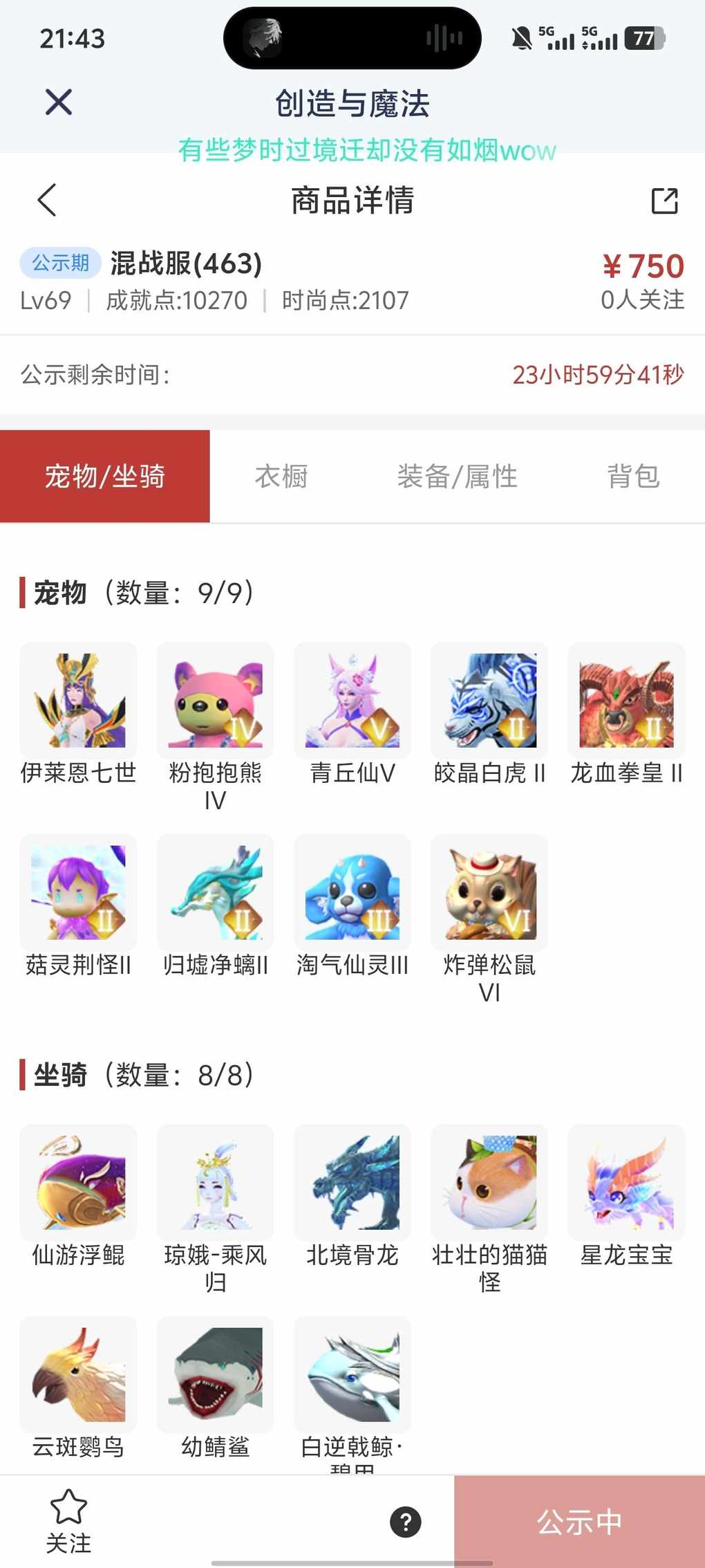View pet 粉抱抱熊IV

pos(215,701)
